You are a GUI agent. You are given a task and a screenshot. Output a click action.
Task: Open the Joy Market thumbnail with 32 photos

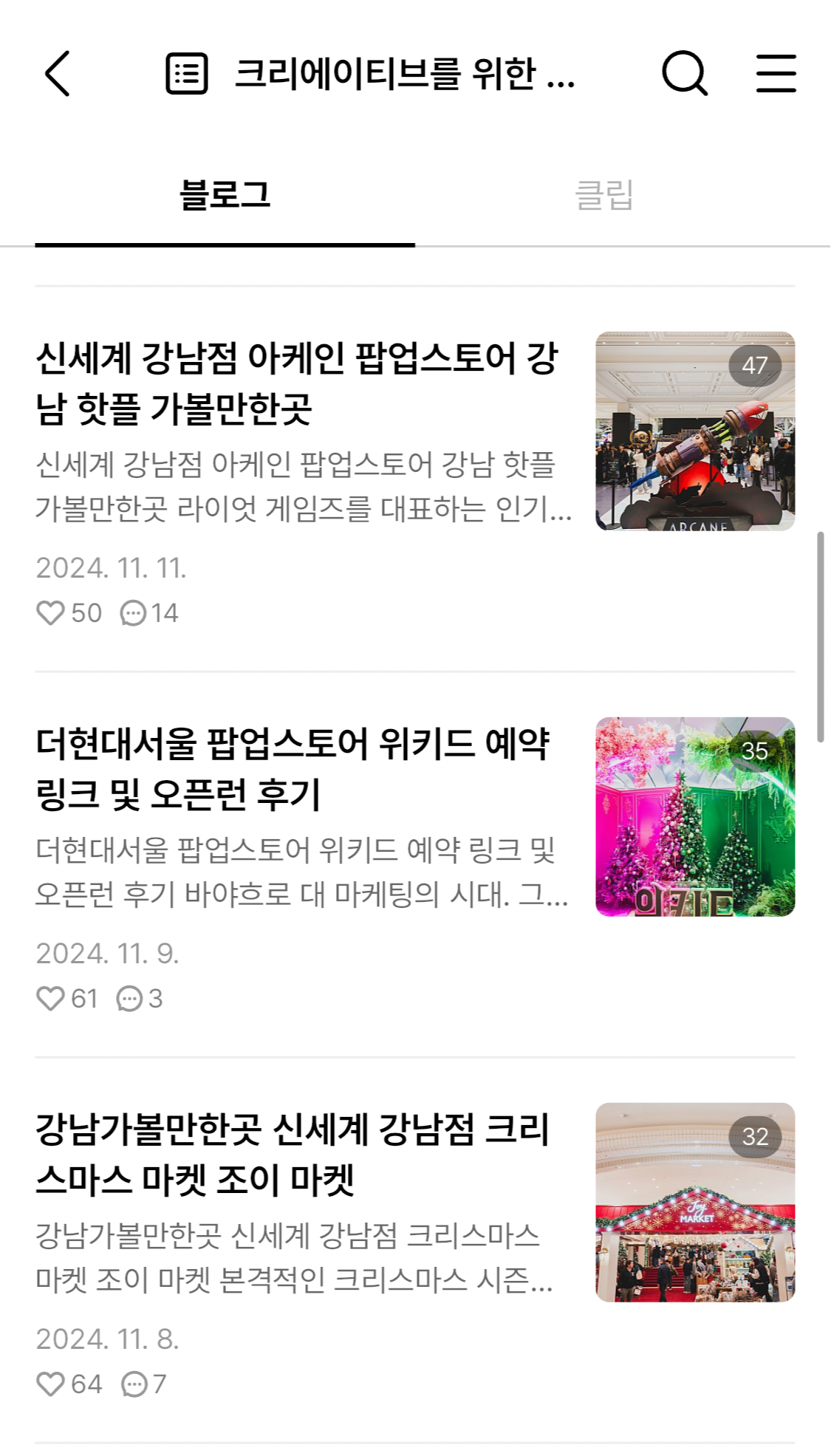[695, 1202]
